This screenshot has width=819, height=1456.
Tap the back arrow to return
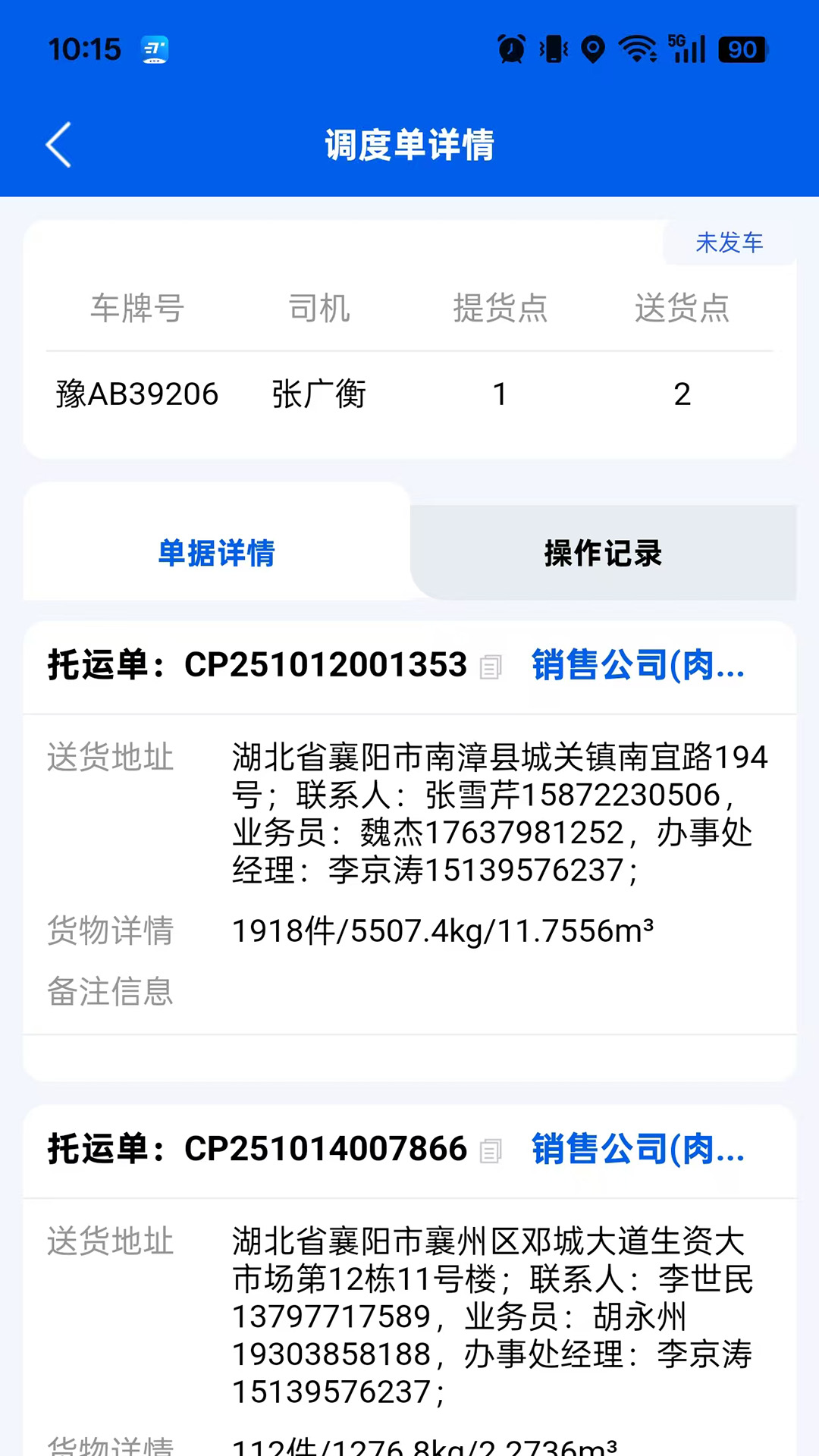tap(59, 144)
